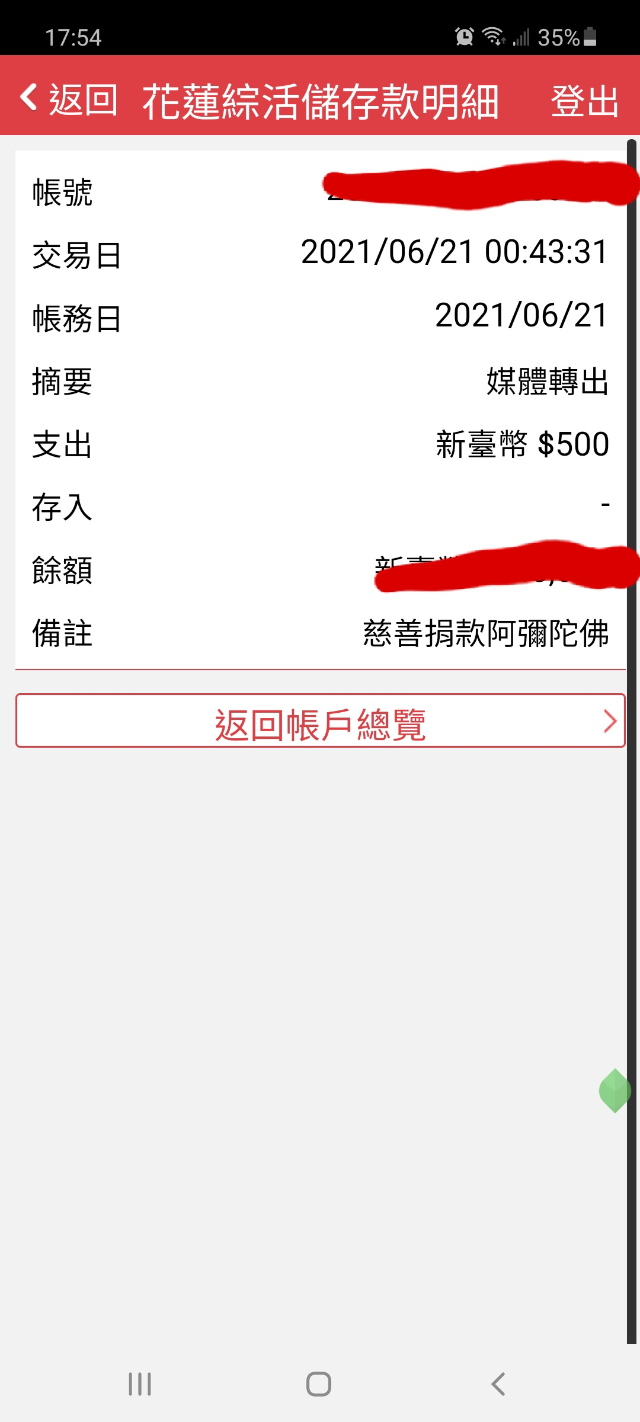The image size is (640, 1422).
Task: Tap 返回 to go back
Action: (68, 100)
